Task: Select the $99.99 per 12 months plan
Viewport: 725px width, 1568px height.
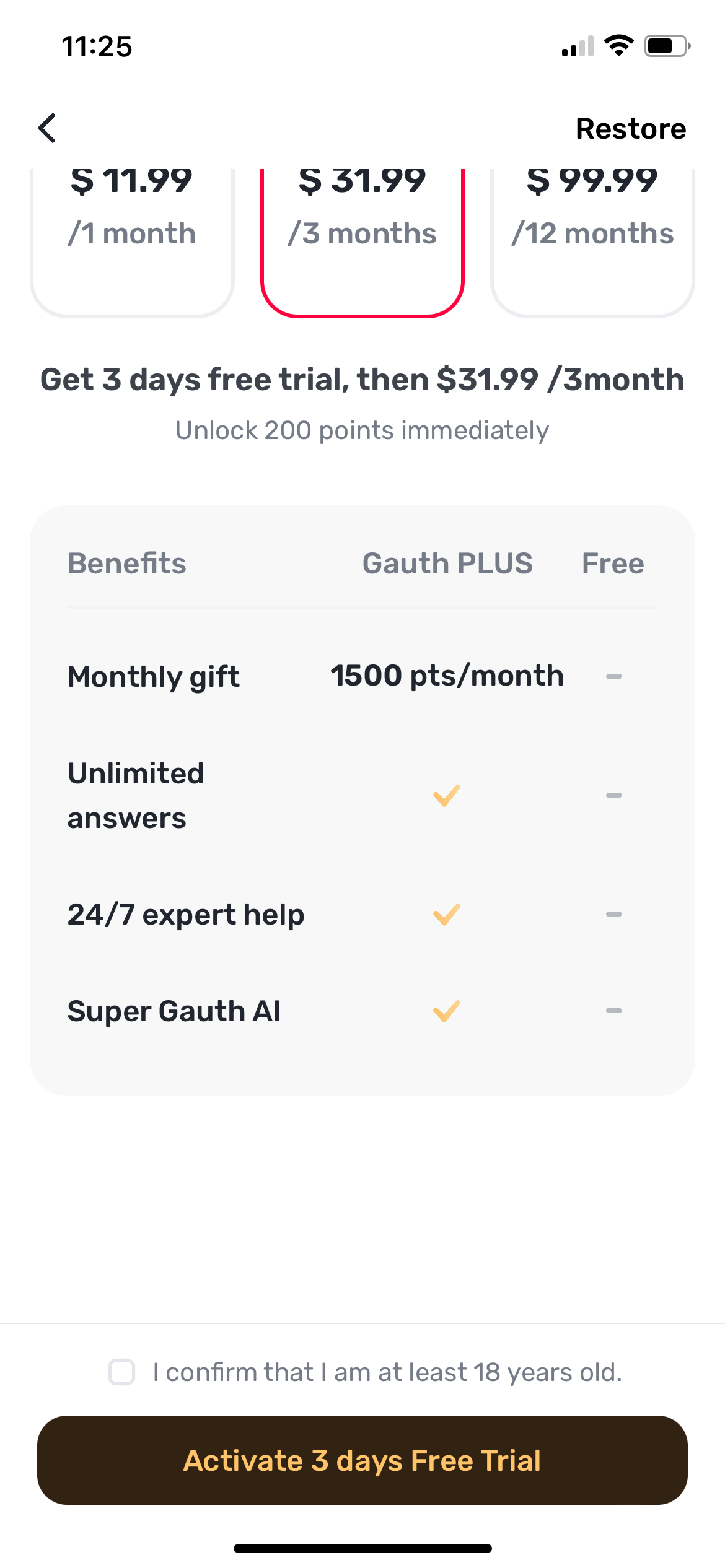Action: pos(592,235)
